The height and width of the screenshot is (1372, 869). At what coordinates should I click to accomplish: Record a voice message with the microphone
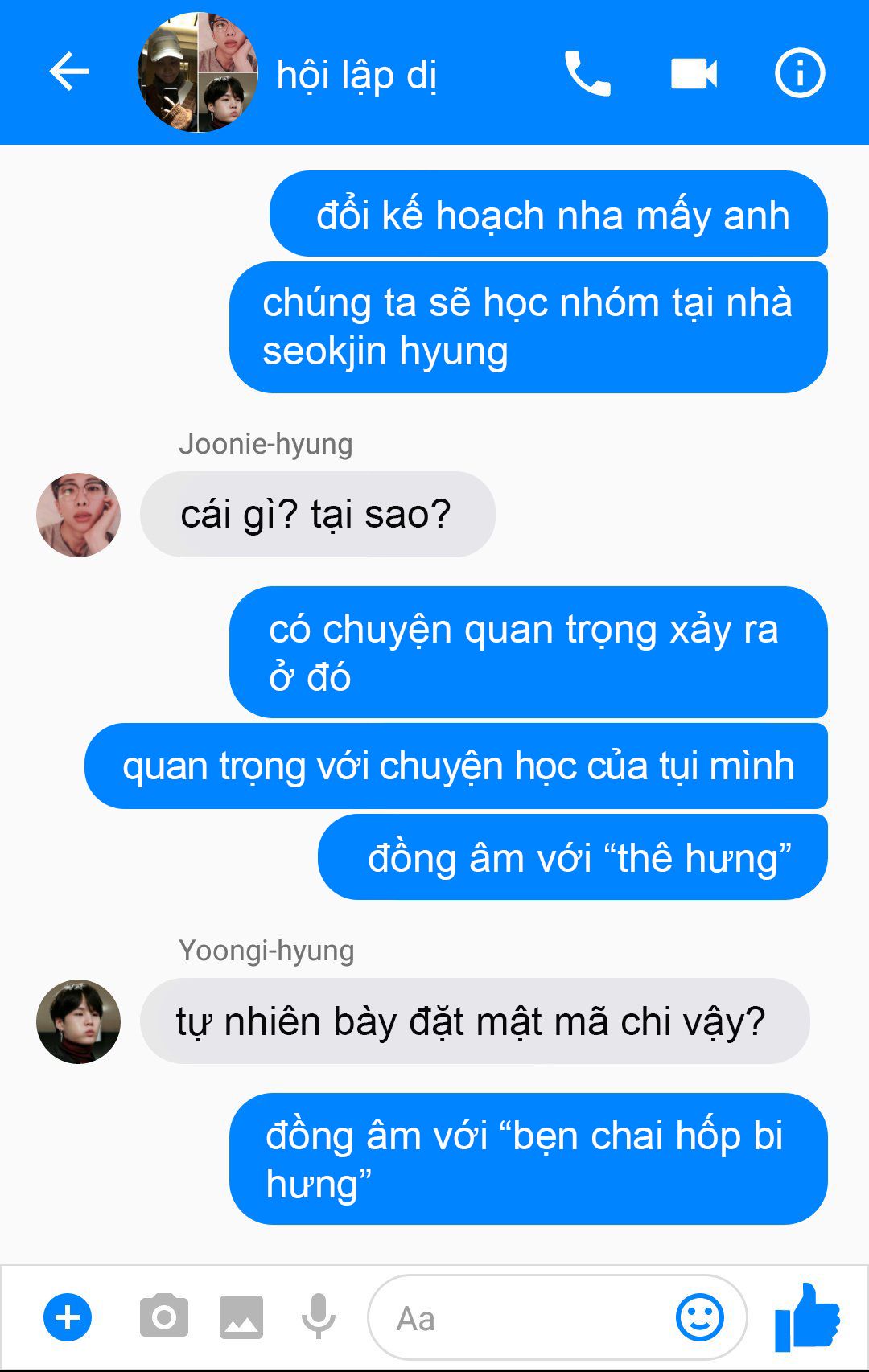coord(319,1317)
